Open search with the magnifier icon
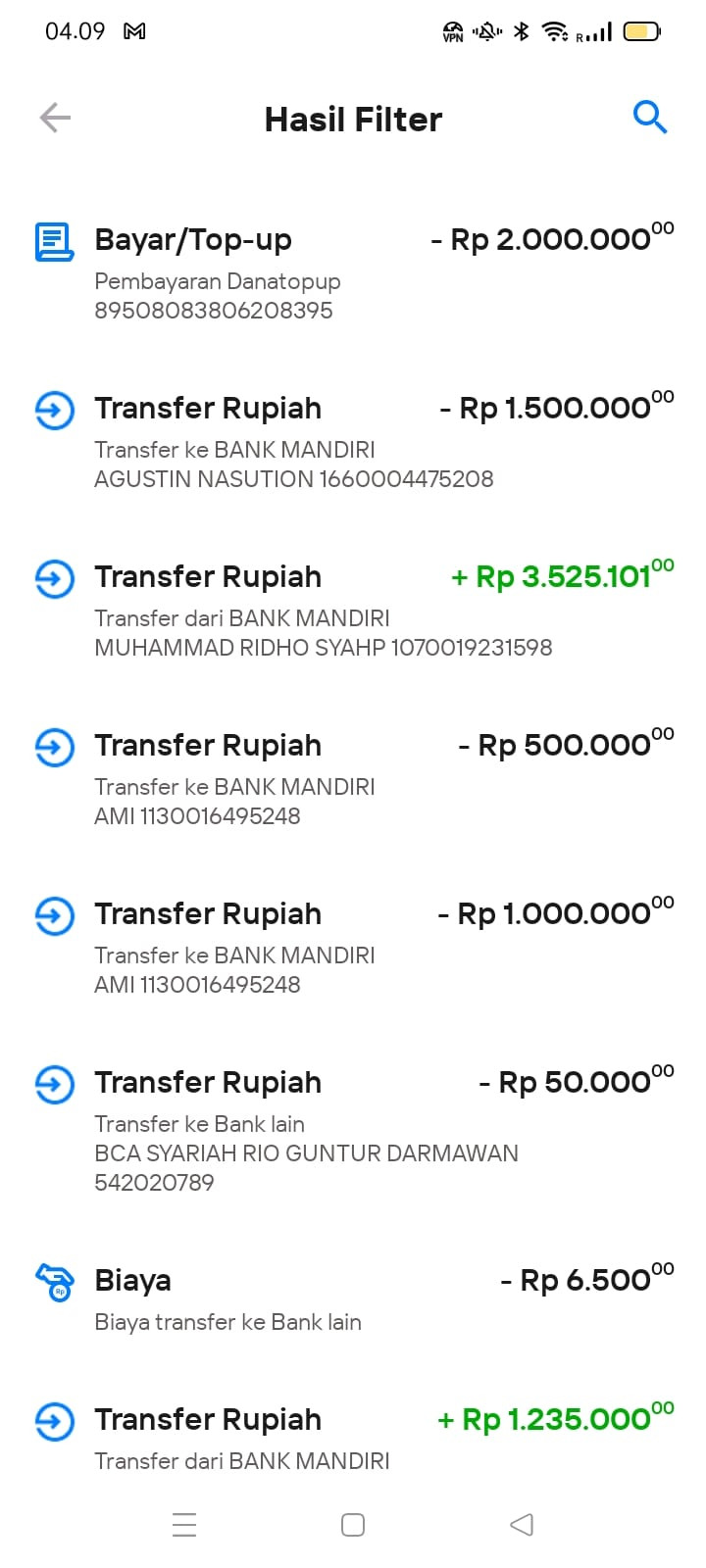706x1568 pixels. point(649,118)
